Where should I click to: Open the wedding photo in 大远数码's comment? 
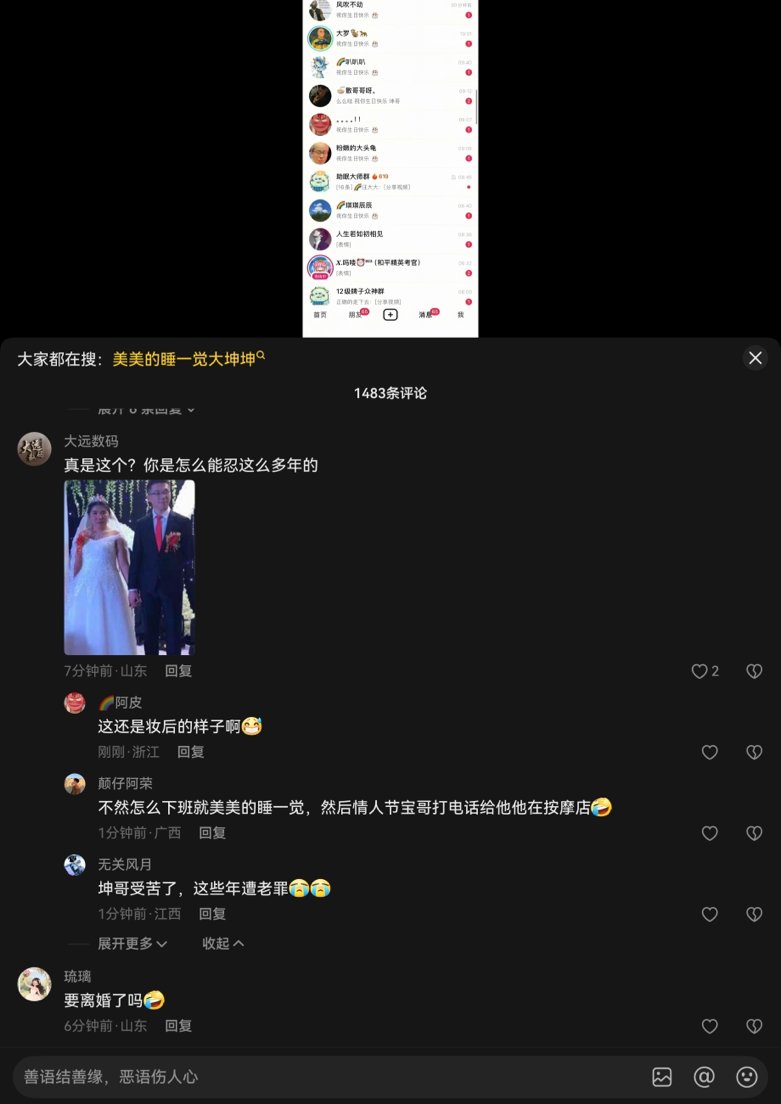coord(129,567)
